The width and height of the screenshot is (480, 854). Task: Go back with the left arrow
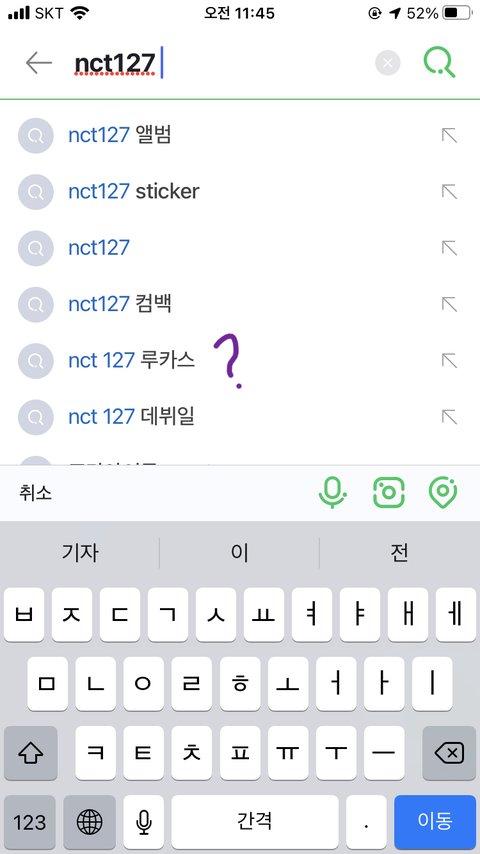[x=39, y=63]
